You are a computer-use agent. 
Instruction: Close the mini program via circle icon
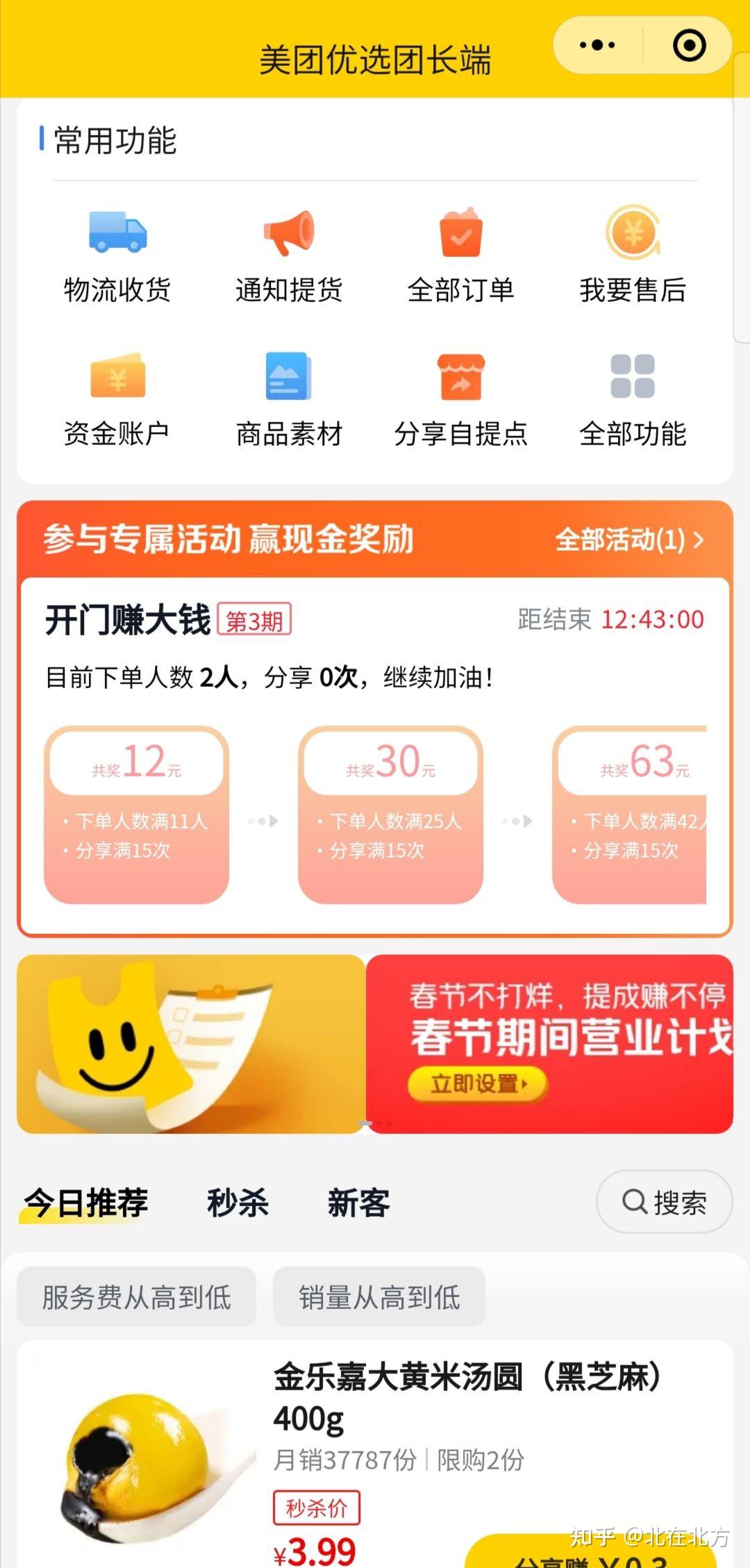click(x=689, y=46)
